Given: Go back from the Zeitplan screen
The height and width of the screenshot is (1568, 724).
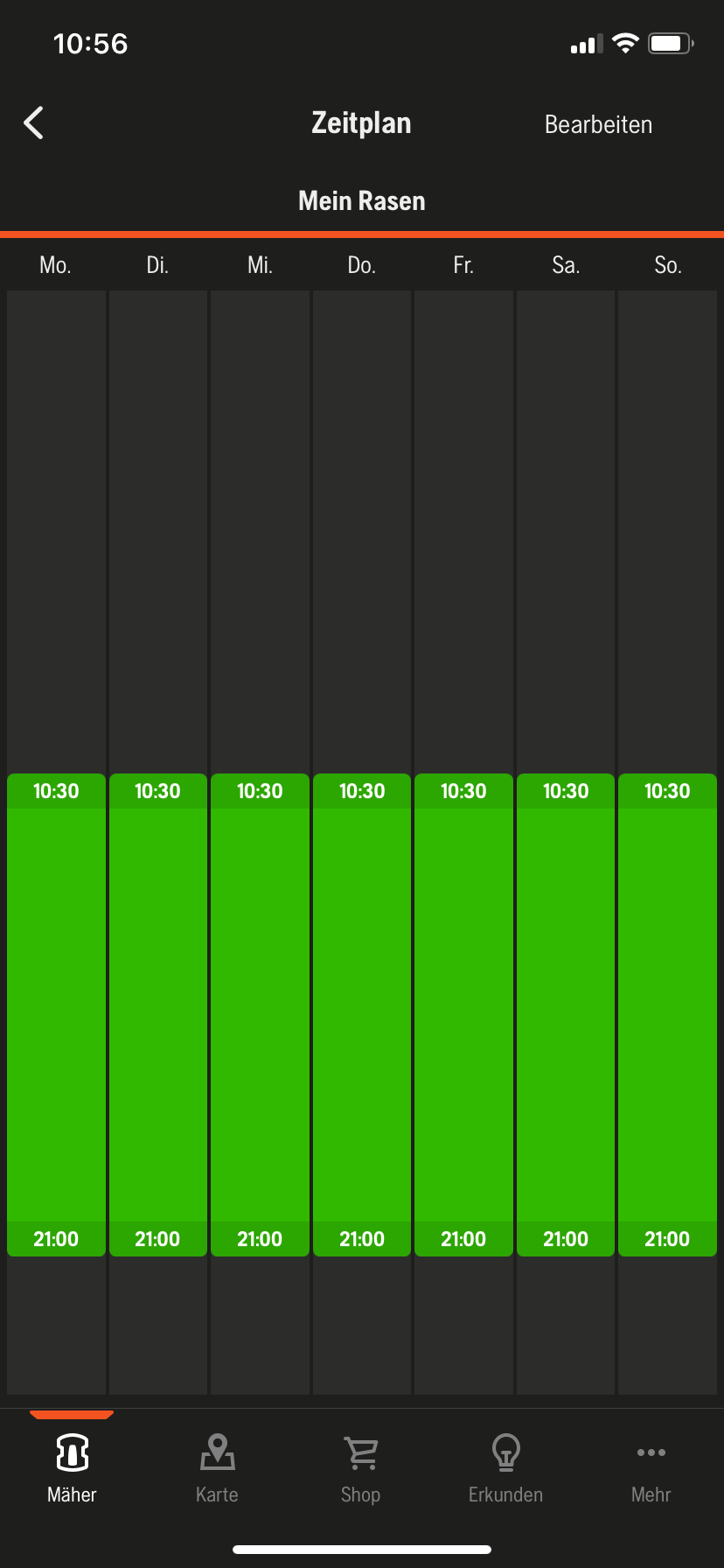Looking at the screenshot, I should [x=34, y=123].
